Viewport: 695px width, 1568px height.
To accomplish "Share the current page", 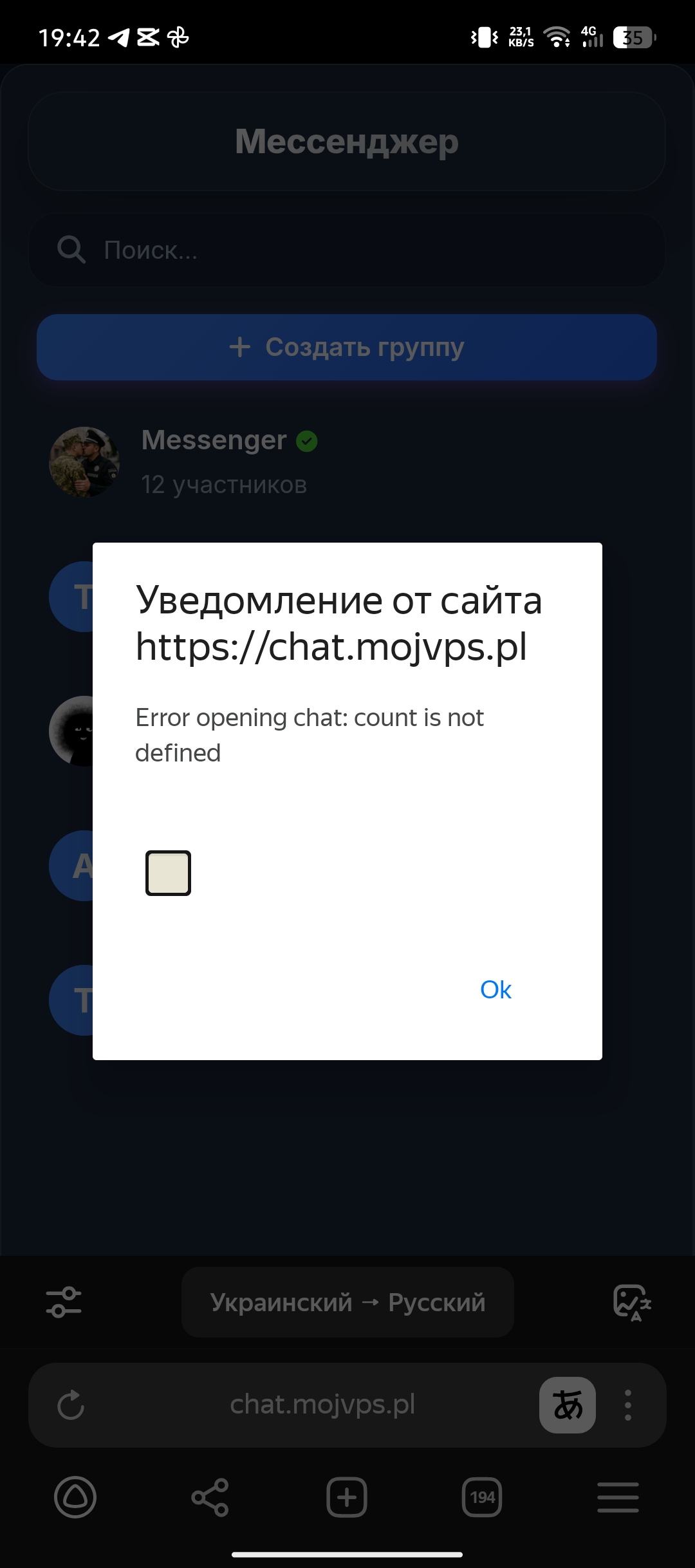I will [x=210, y=1497].
